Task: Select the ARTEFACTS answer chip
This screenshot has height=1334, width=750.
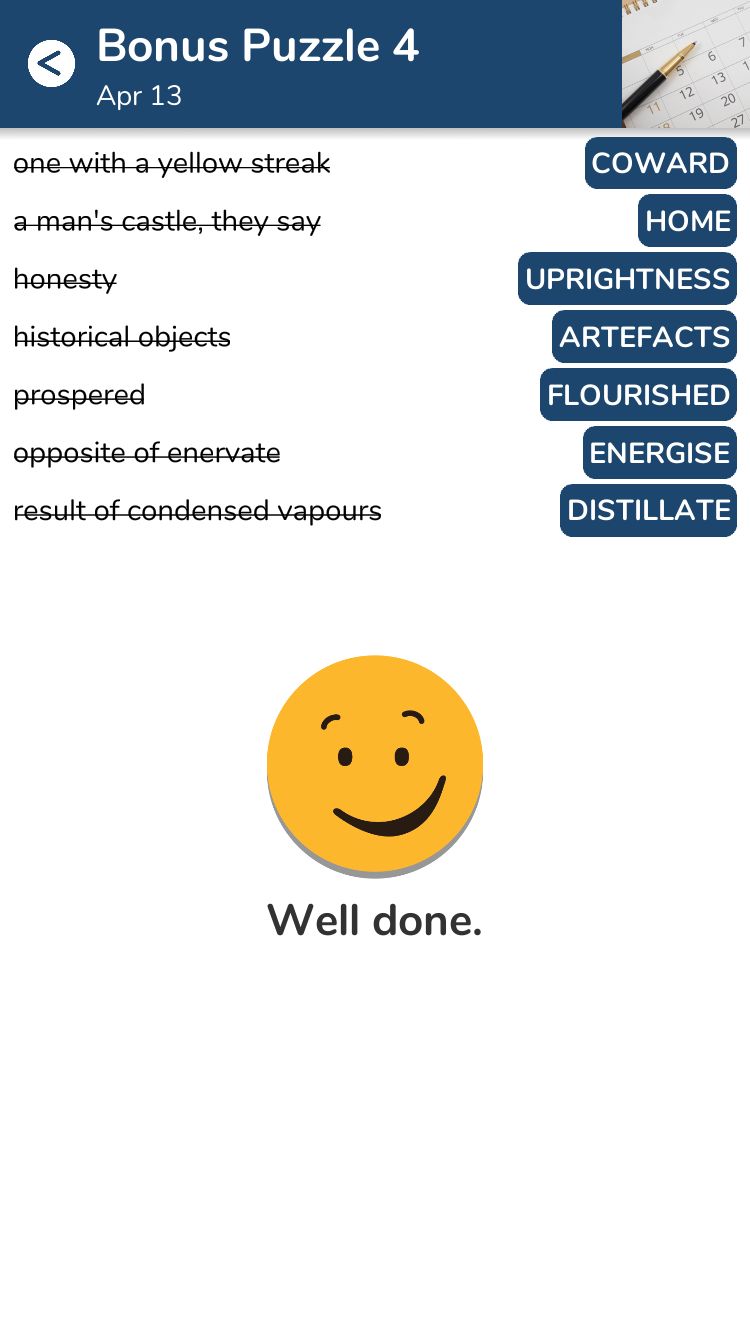Action: tap(644, 337)
